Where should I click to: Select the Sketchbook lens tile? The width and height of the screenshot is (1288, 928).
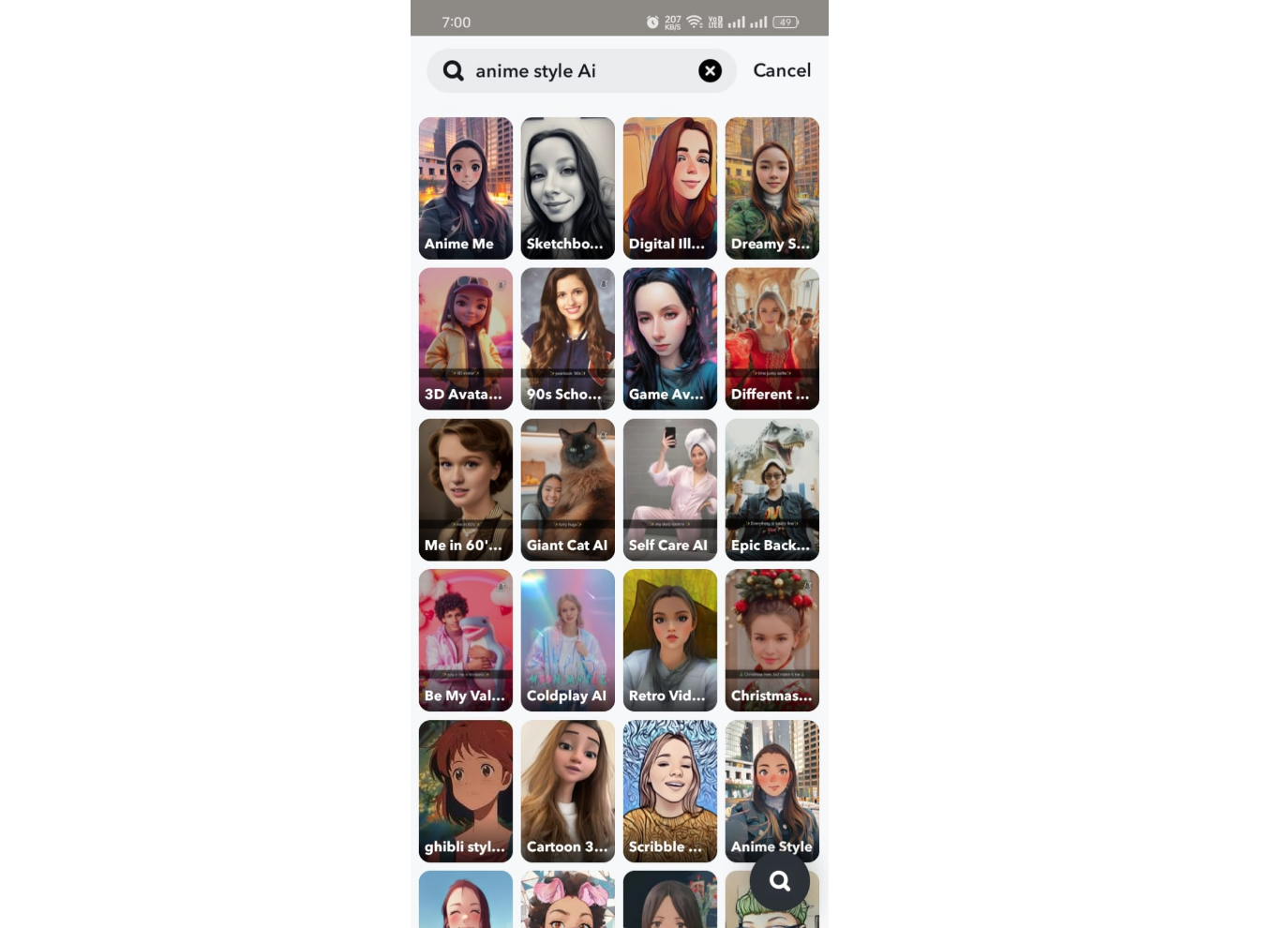(x=567, y=187)
